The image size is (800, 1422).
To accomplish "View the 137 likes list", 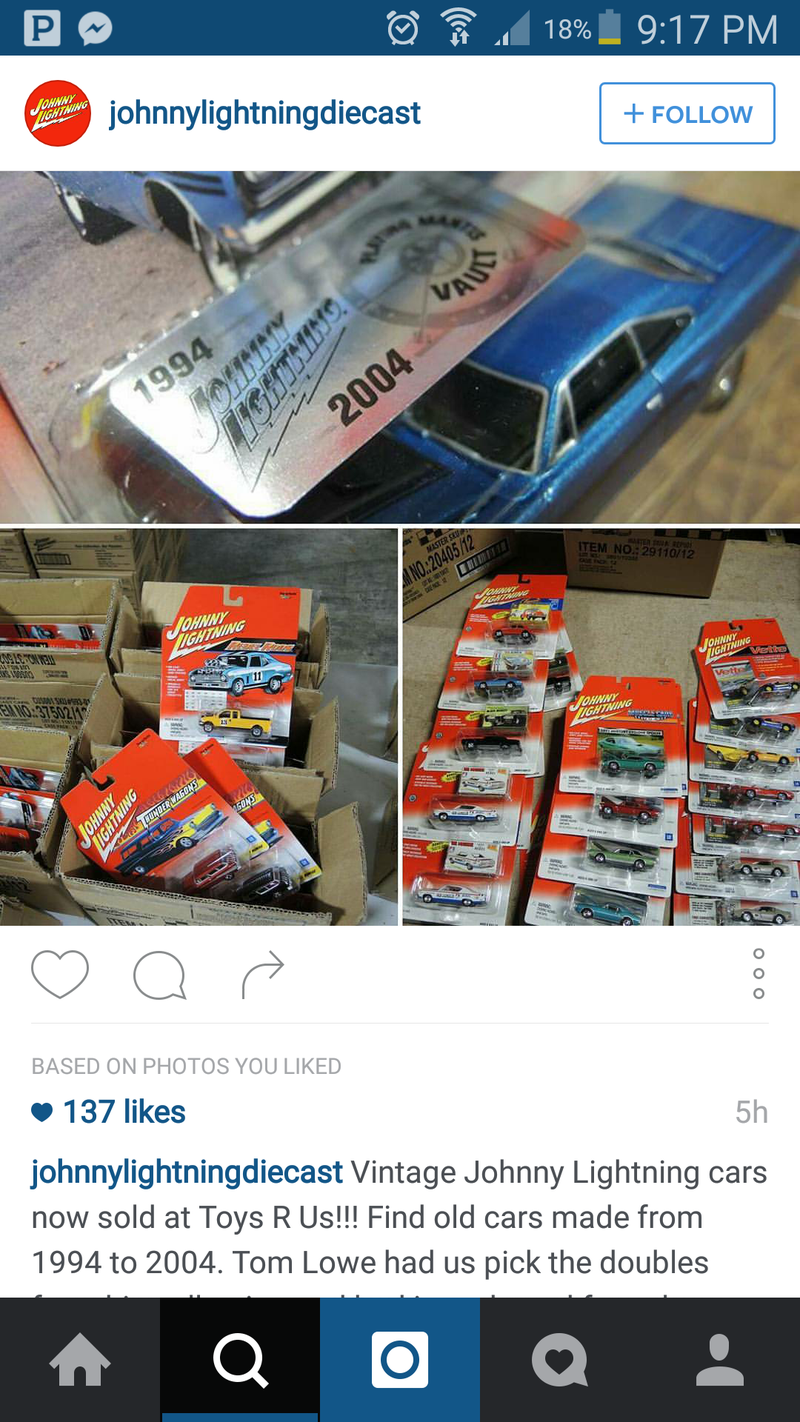I will click(x=124, y=1112).
